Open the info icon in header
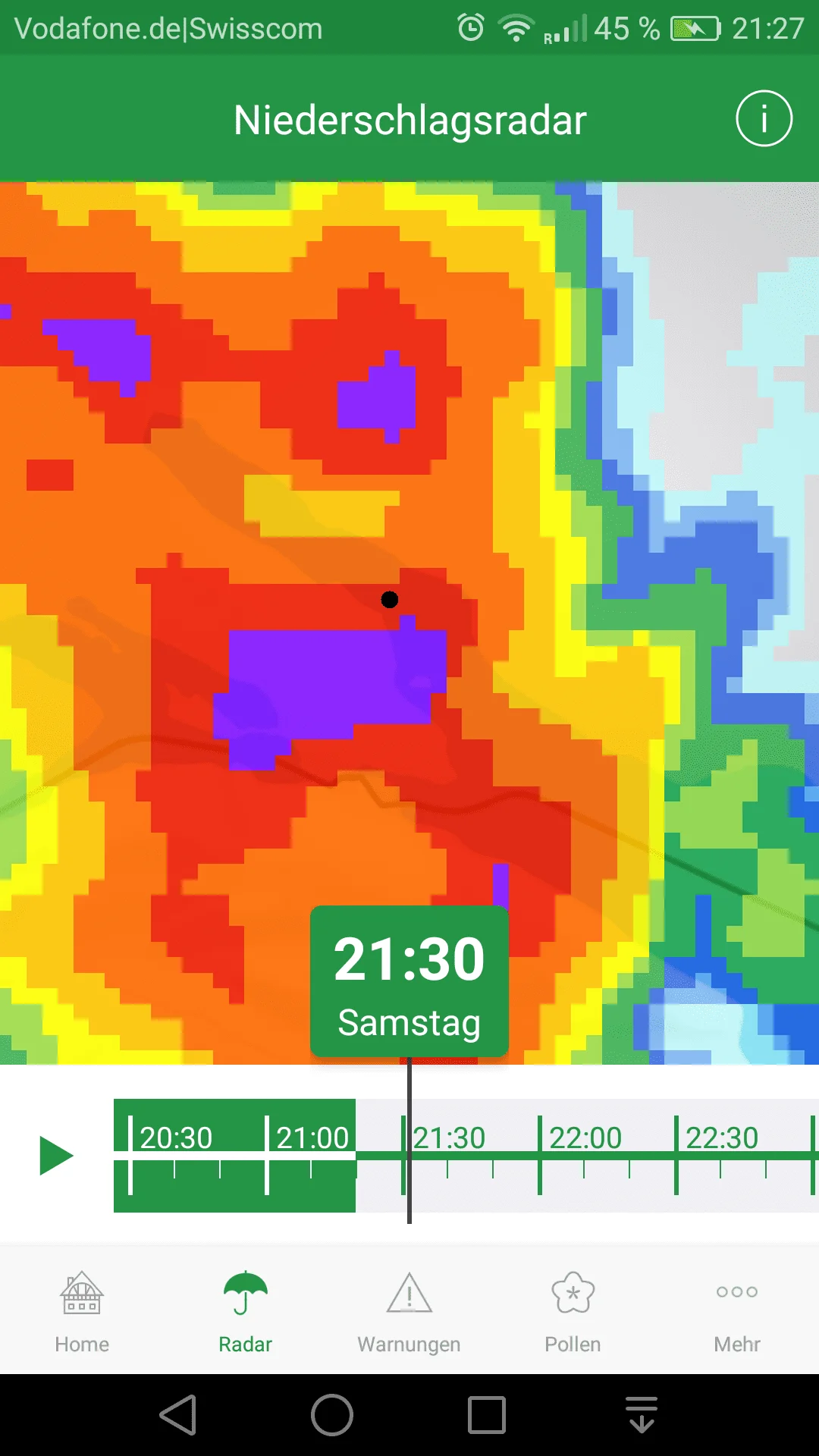 coord(764,119)
